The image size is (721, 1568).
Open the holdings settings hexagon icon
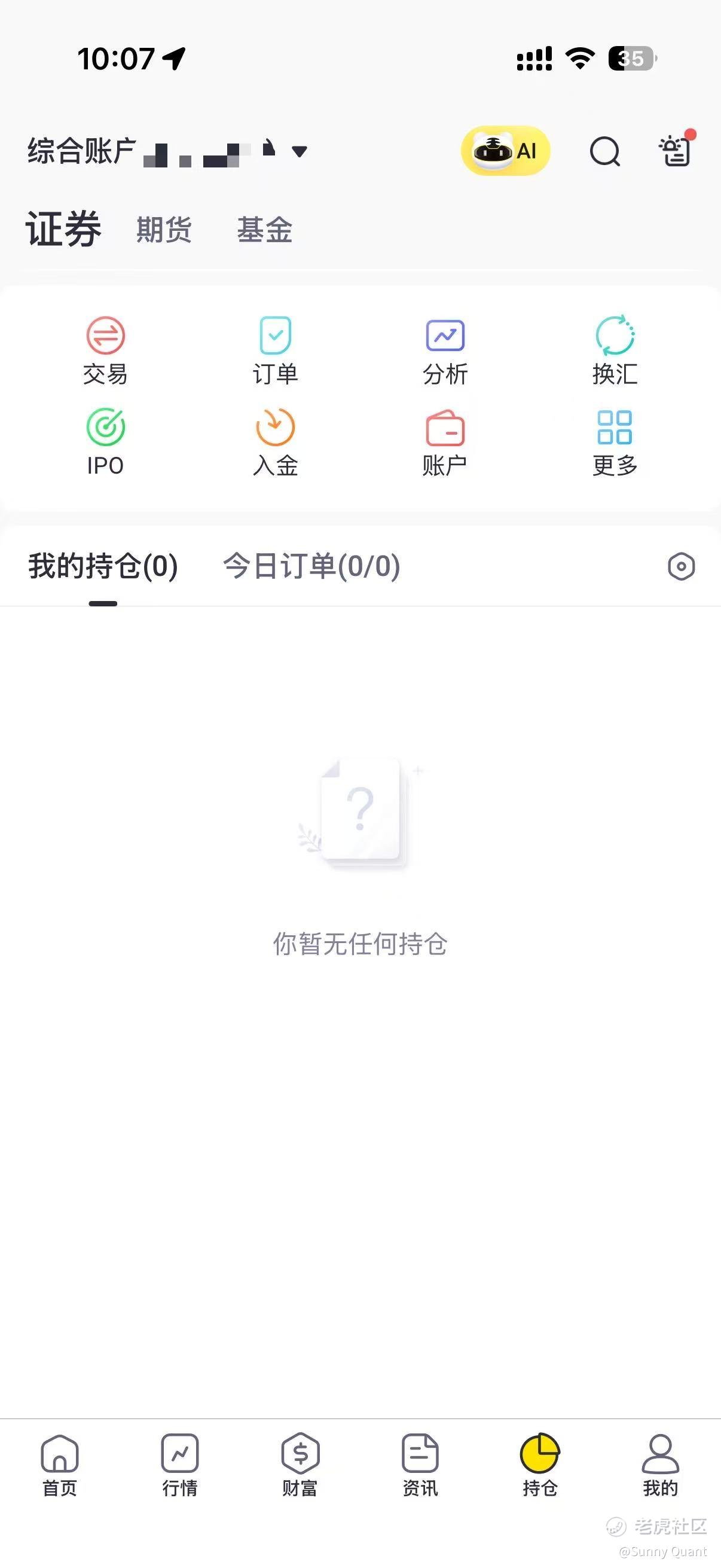(681, 567)
